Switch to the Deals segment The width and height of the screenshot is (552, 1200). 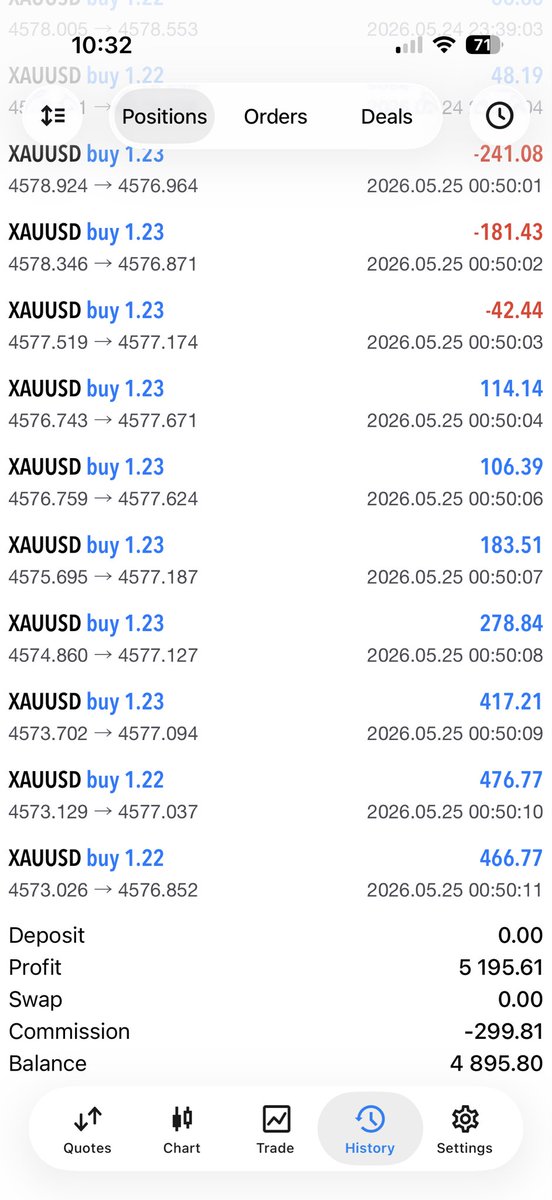click(x=386, y=116)
